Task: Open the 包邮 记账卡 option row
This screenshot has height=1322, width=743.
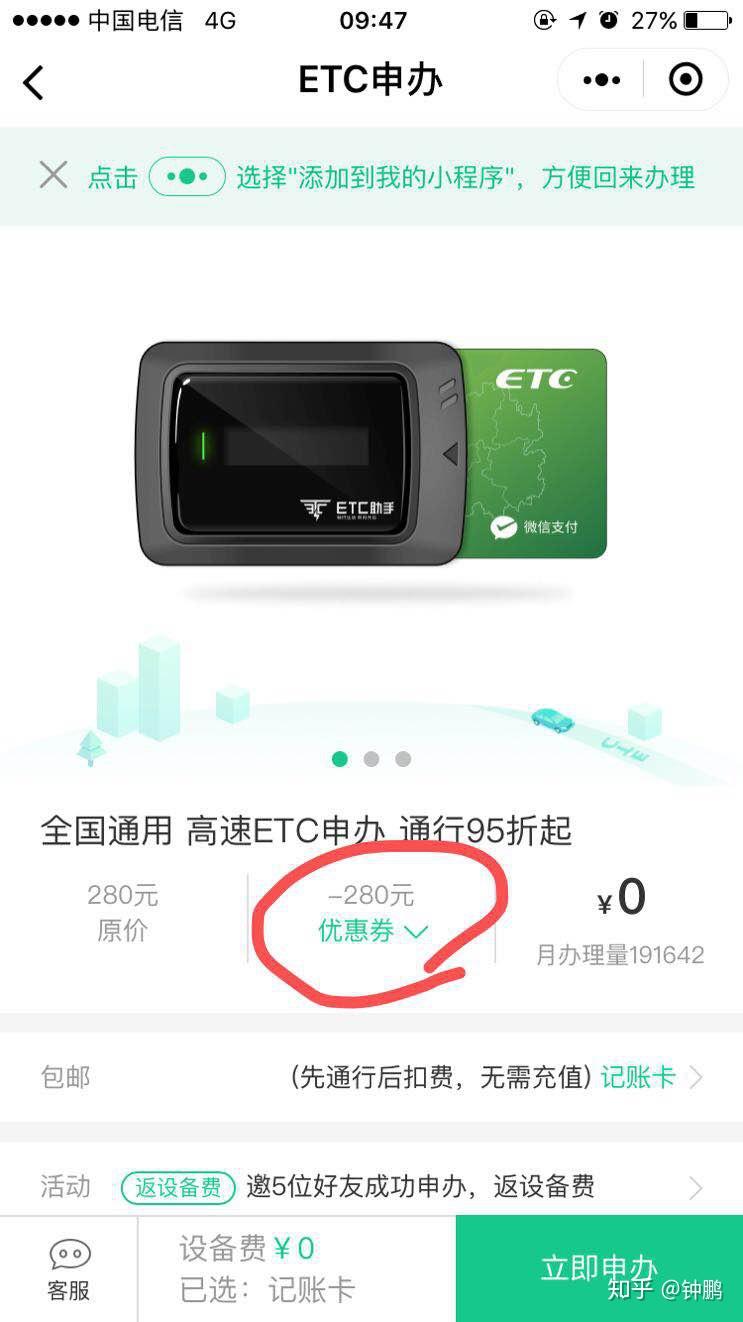Action: pyautogui.click(x=371, y=1077)
